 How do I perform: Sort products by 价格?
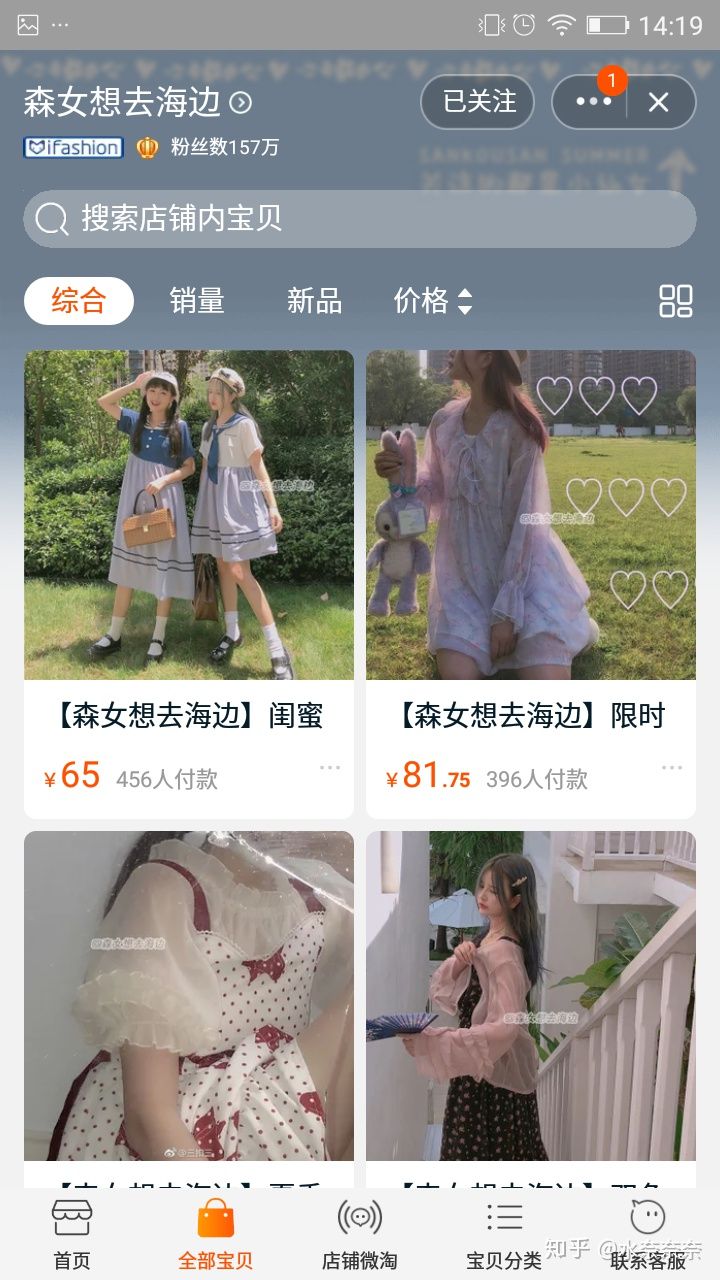432,301
